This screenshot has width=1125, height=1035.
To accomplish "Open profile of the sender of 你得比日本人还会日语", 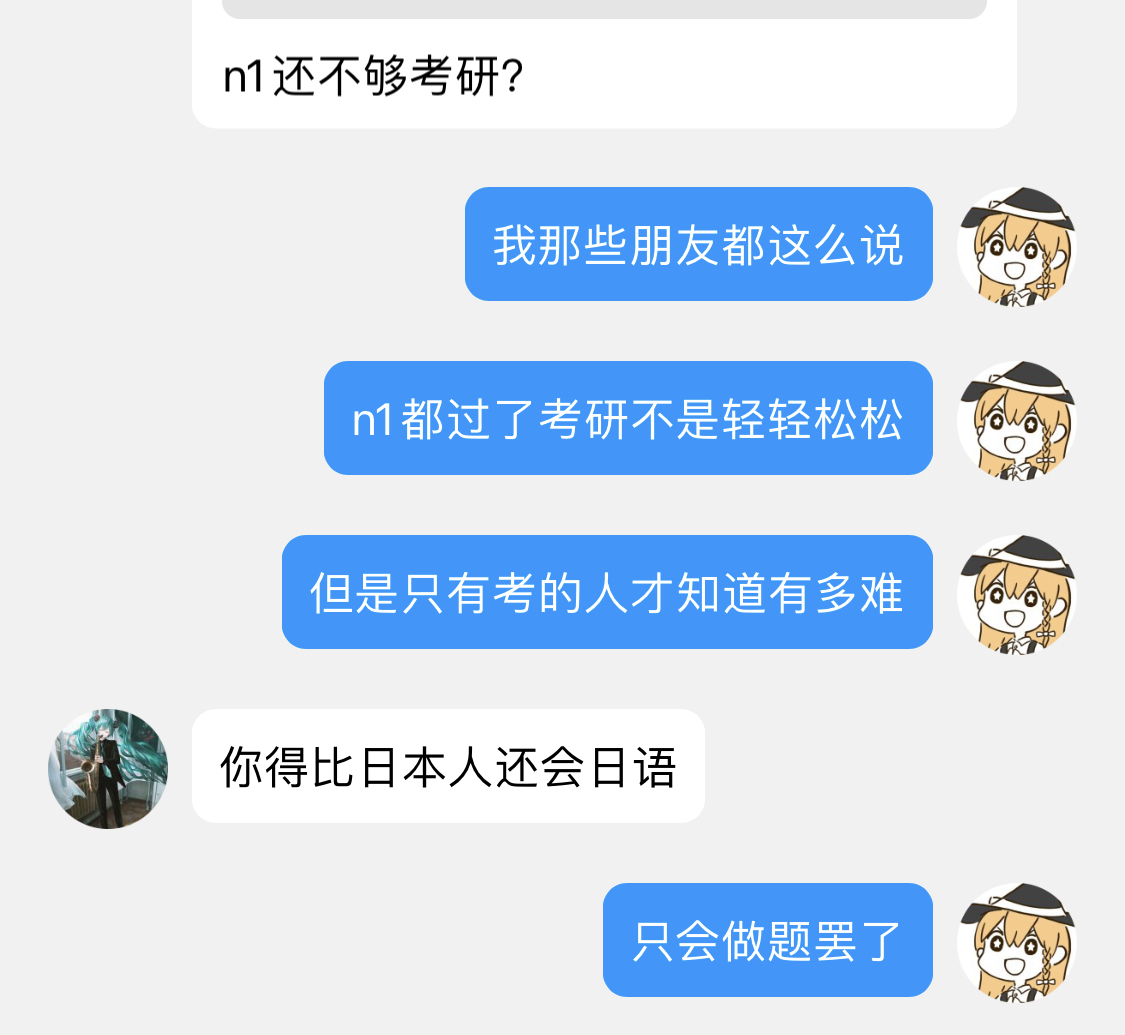I will [x=108, y=768].
